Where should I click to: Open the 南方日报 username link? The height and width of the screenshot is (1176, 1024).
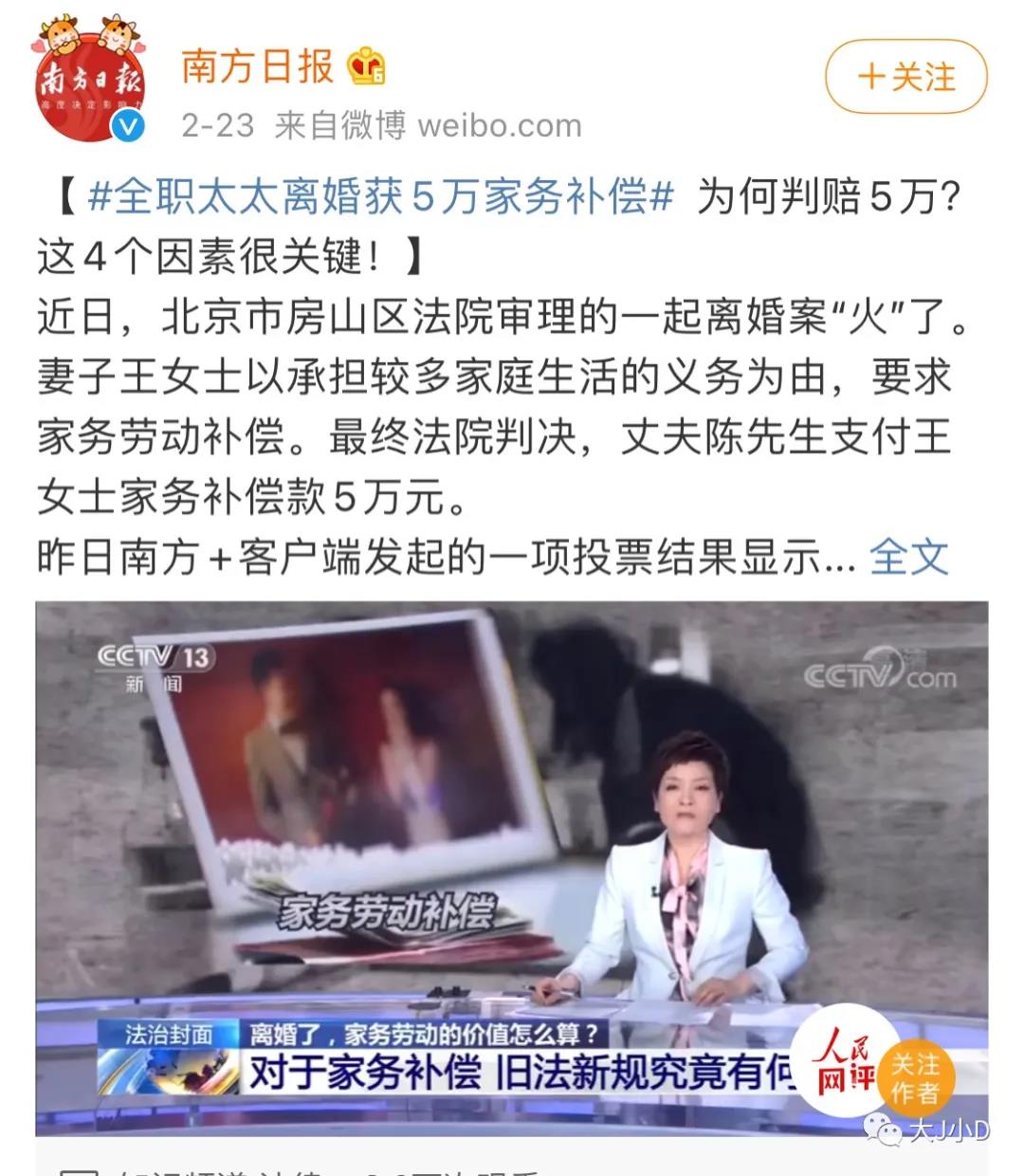pyautogui.click(x=257, y=66)
